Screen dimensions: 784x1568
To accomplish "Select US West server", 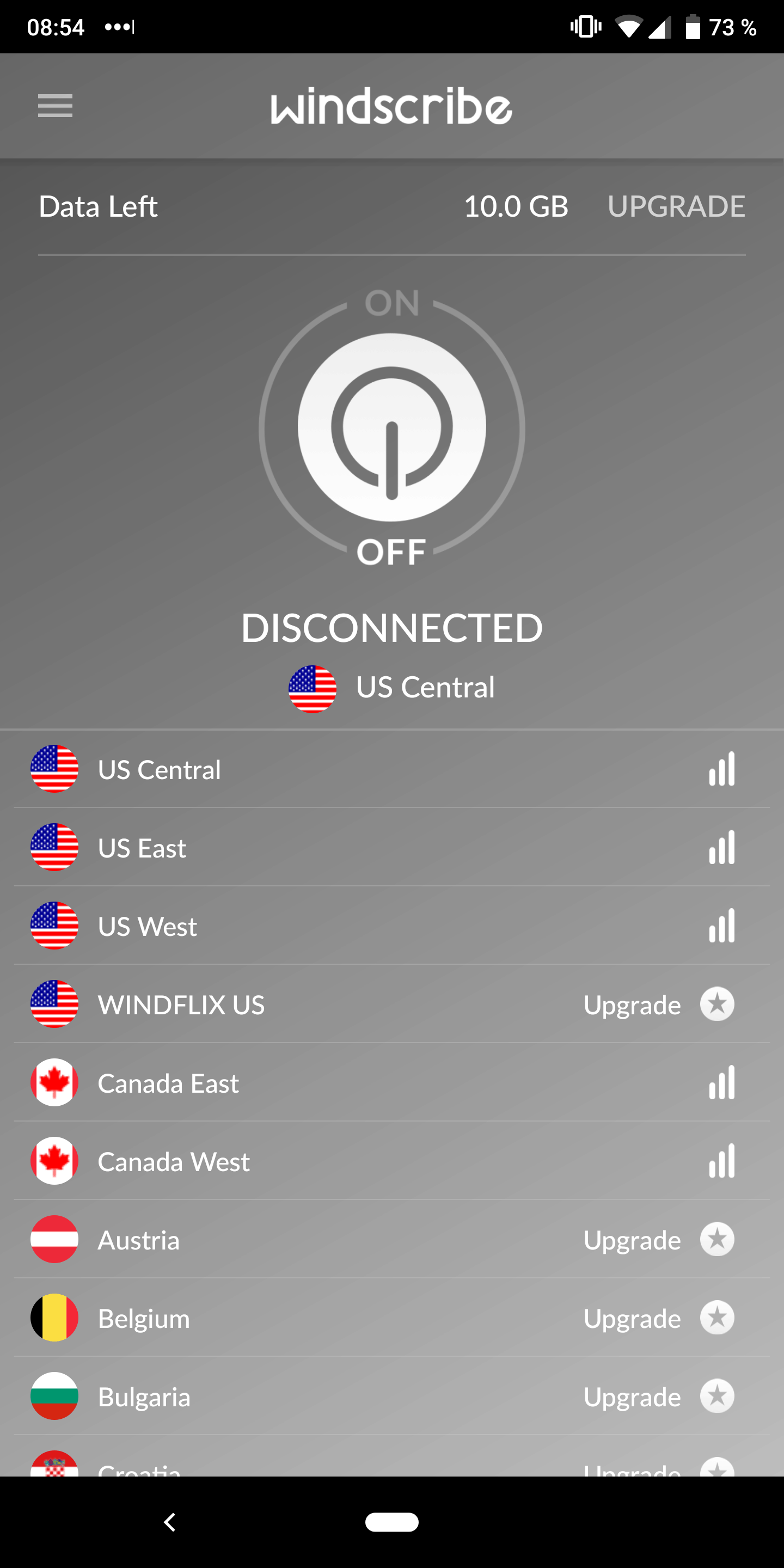I will [x=392, y=926].
